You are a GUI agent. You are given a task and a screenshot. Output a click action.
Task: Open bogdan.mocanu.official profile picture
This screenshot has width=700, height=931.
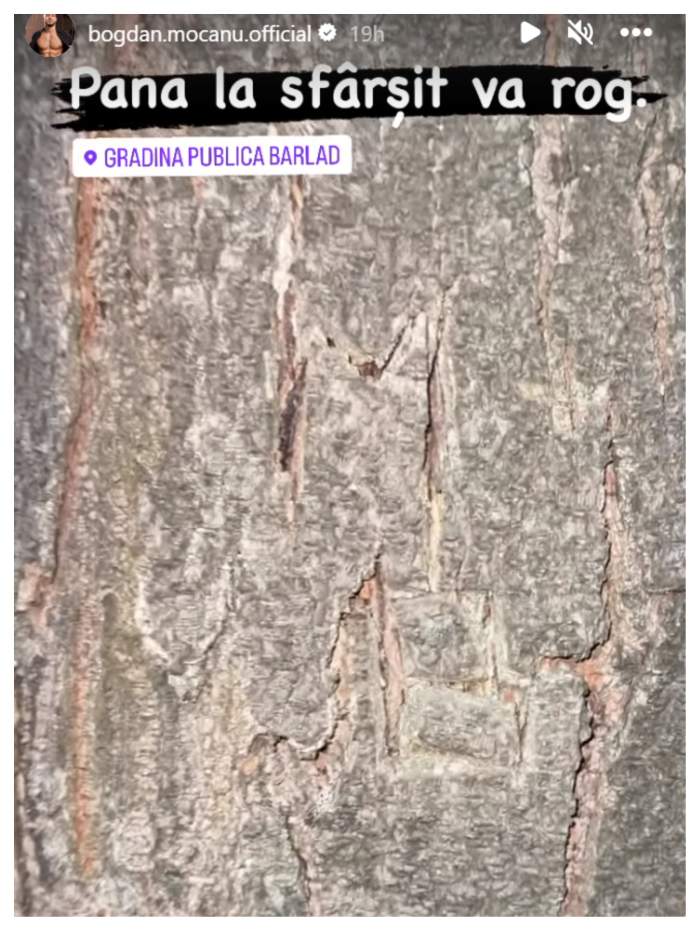tap(50, 35)
